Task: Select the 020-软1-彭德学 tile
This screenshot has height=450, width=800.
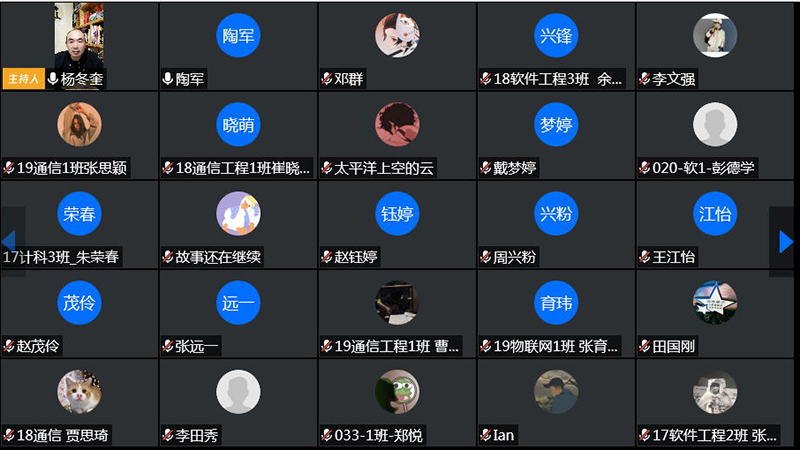Action: click(715, 134)
